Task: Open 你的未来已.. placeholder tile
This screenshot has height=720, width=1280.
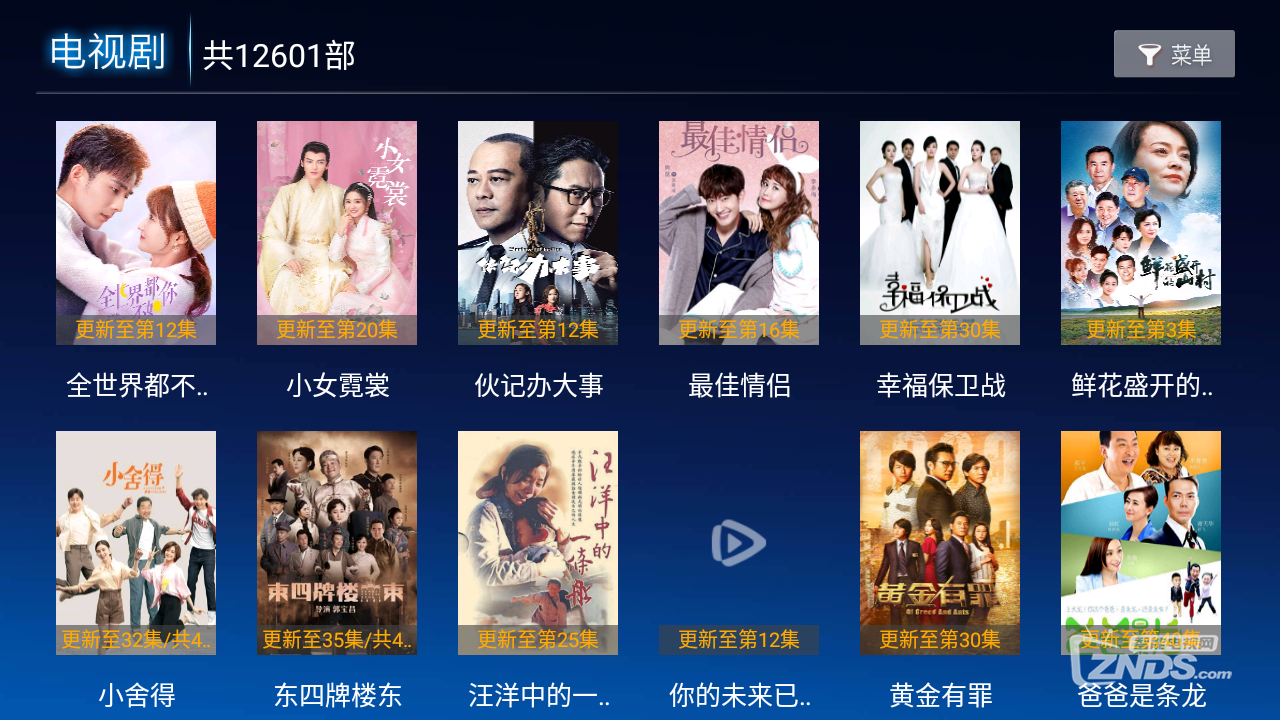Action: point(739,543)
